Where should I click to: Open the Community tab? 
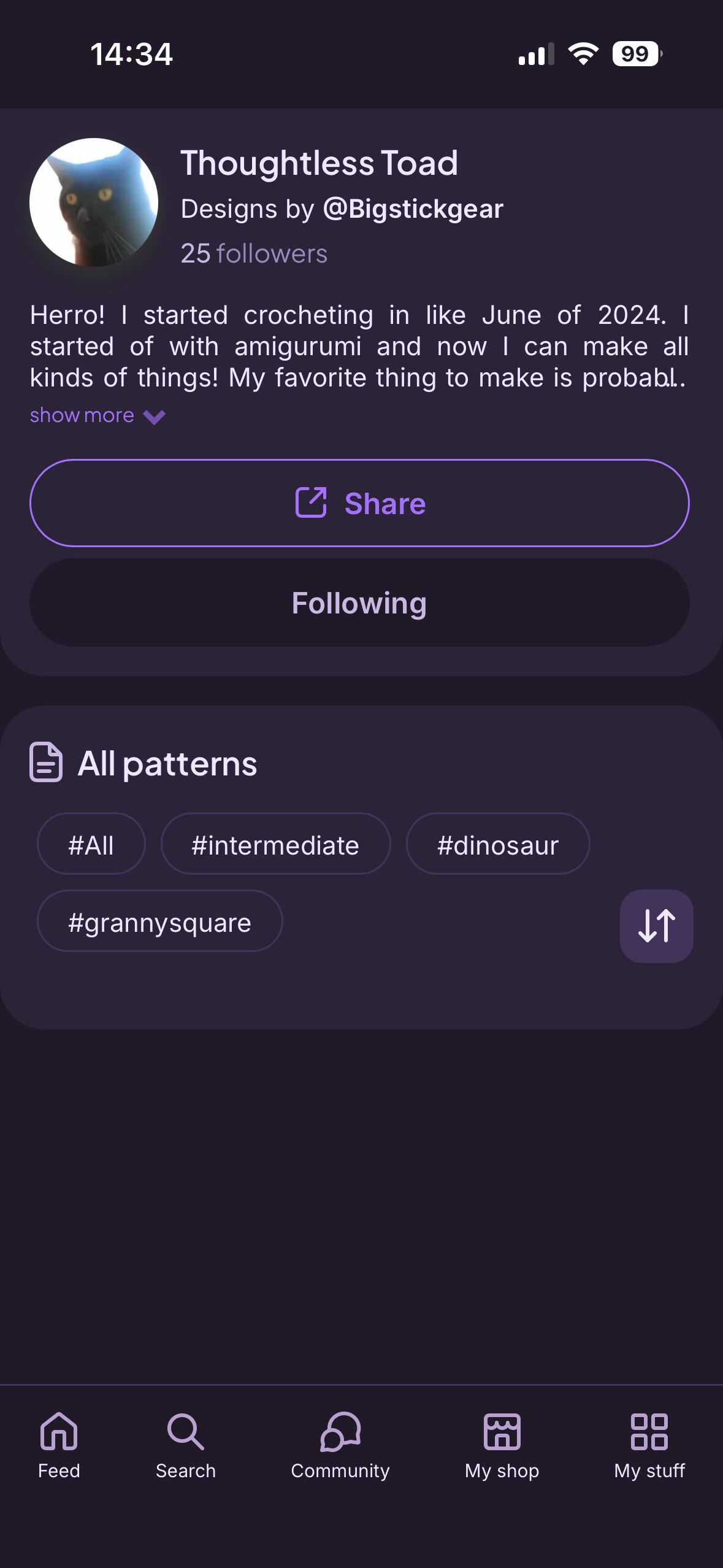tap(340, 1443)
